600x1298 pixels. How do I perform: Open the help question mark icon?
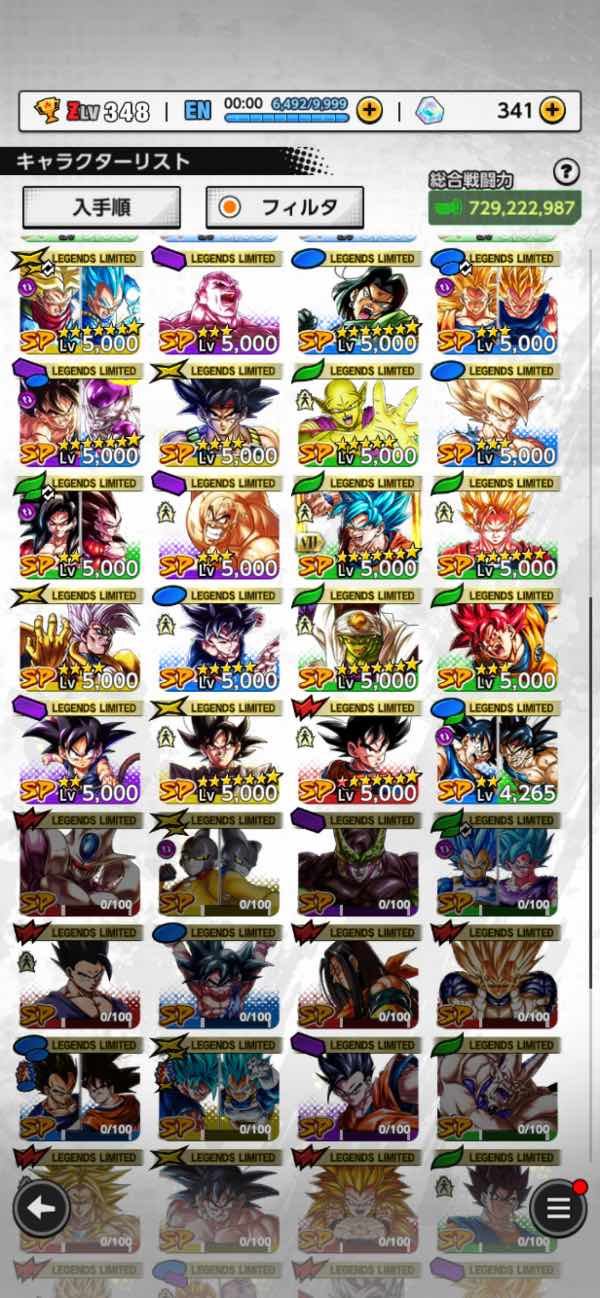click(567, 172)
